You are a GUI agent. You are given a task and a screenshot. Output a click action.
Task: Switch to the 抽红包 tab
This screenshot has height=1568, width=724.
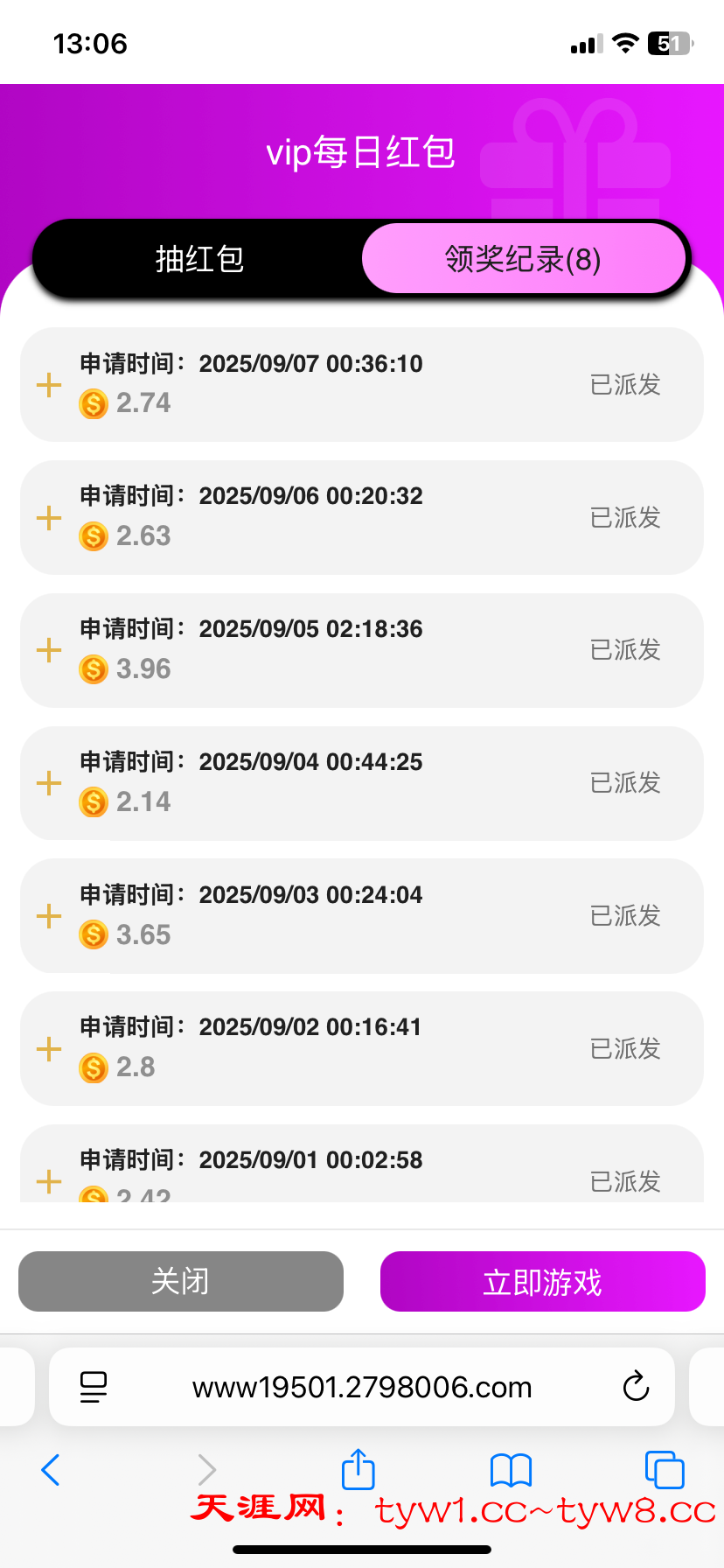coord(199,259)
